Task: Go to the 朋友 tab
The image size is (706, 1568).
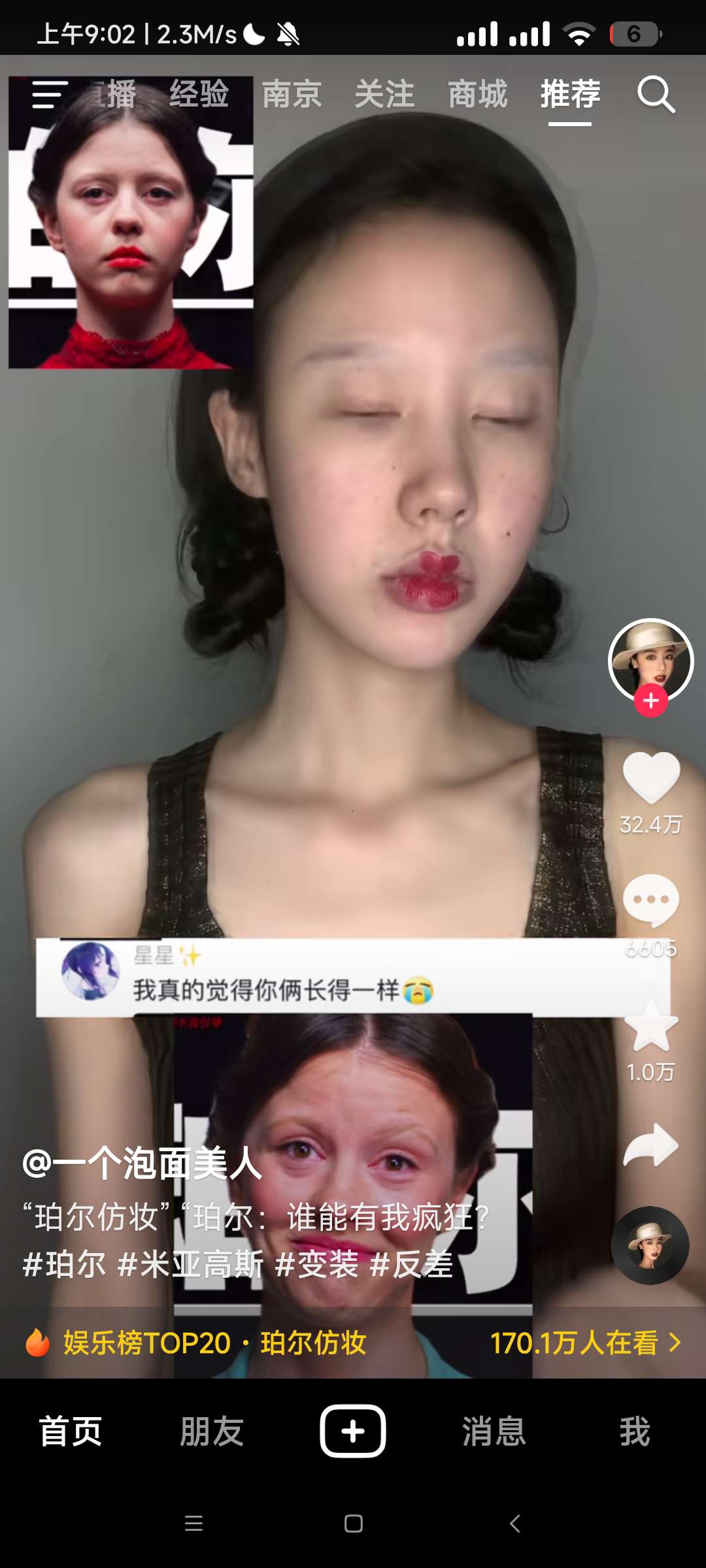Action: coord(212,1431)
